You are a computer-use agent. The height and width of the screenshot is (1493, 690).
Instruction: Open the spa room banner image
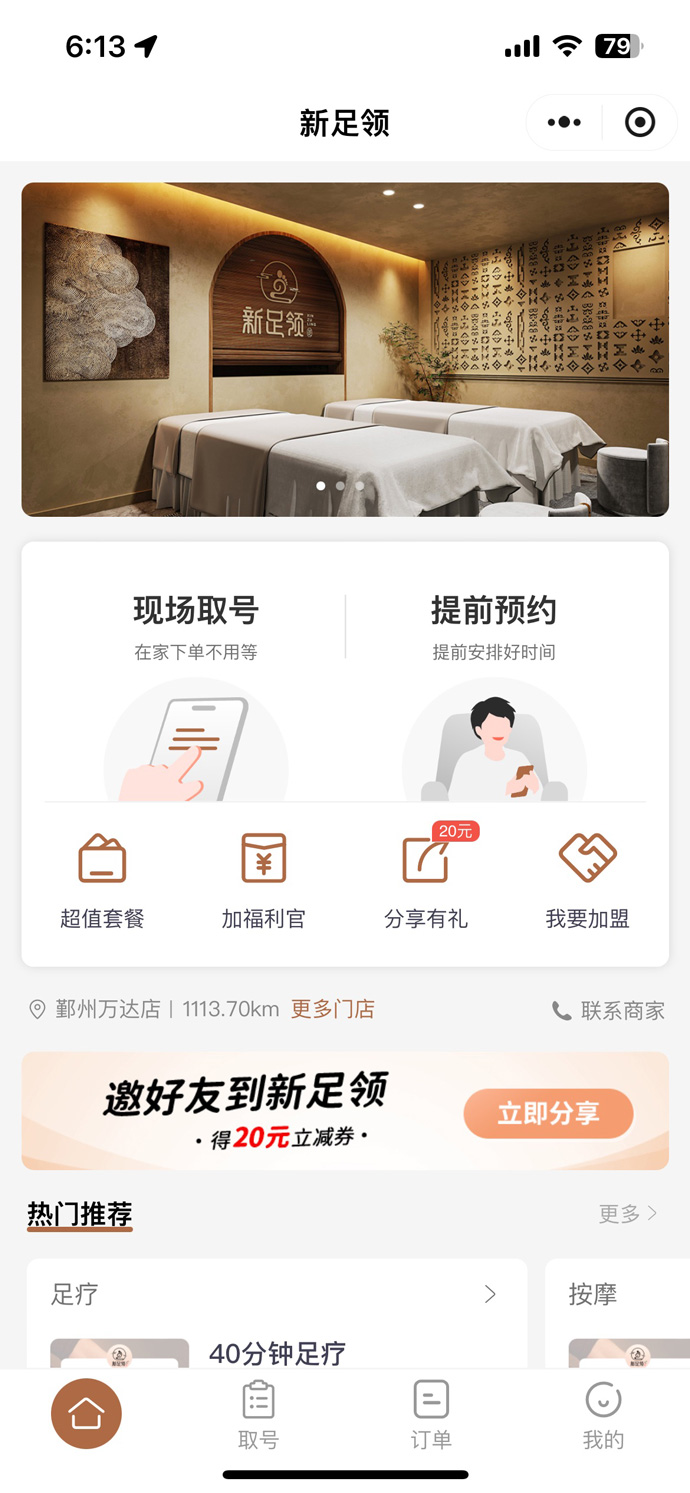tap(345, 349)
